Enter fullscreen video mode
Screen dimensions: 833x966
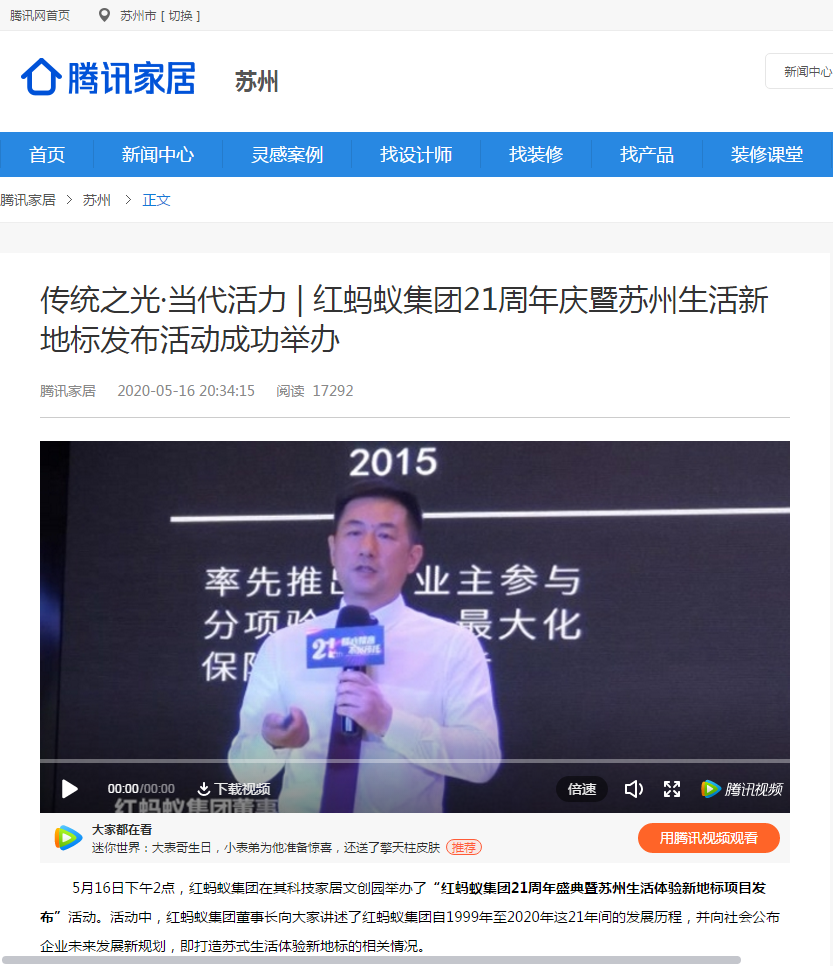(672, 789)
